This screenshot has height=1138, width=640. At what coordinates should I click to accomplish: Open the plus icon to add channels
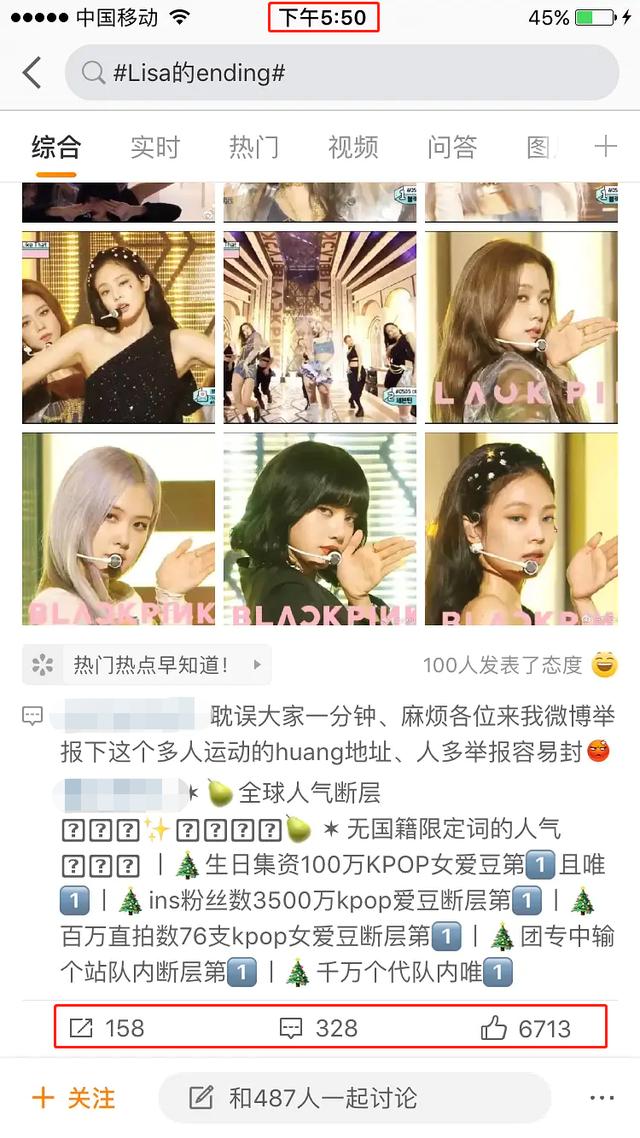[x=606, y=148]
